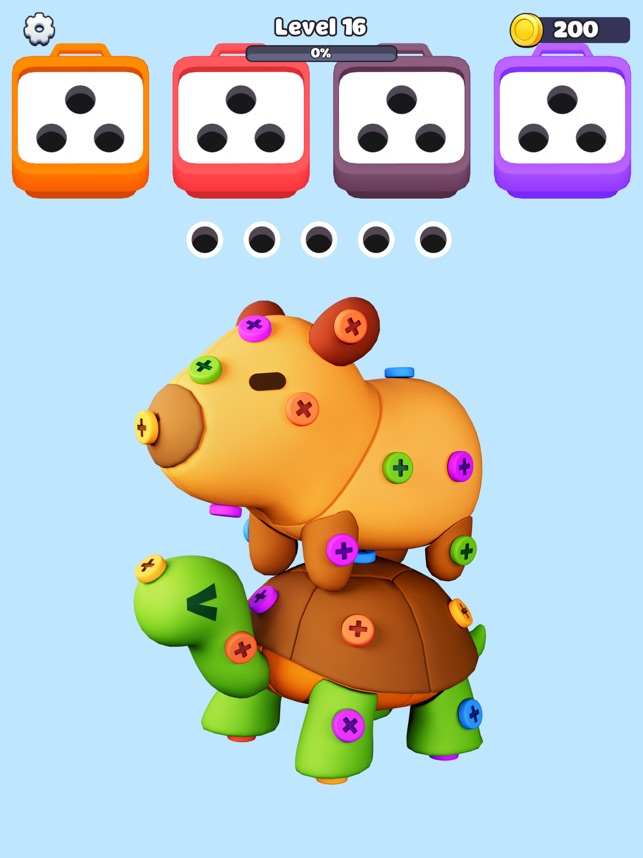Open the settings gear
The image size is (643, 858).
tap(39, 29)
